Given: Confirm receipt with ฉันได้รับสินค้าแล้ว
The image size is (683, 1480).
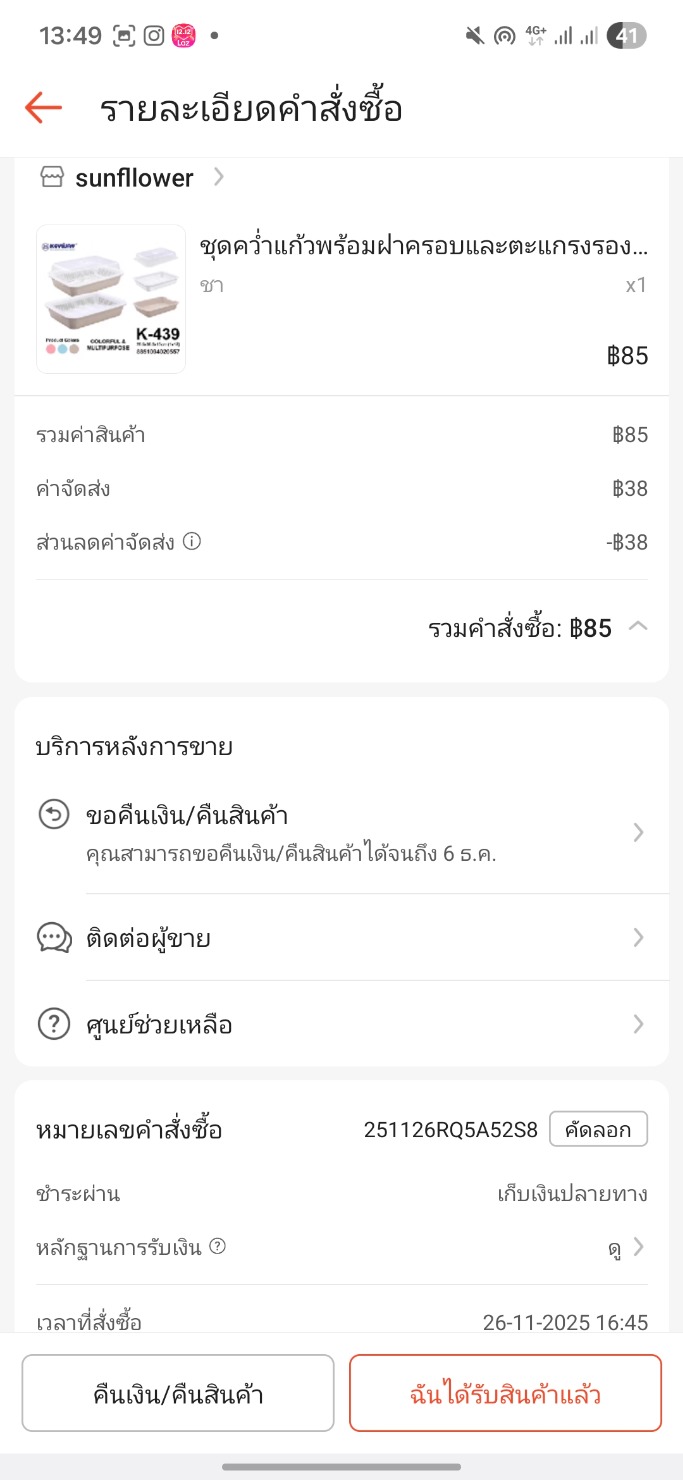Looking at the screenshot, I should click(505, 1393).
